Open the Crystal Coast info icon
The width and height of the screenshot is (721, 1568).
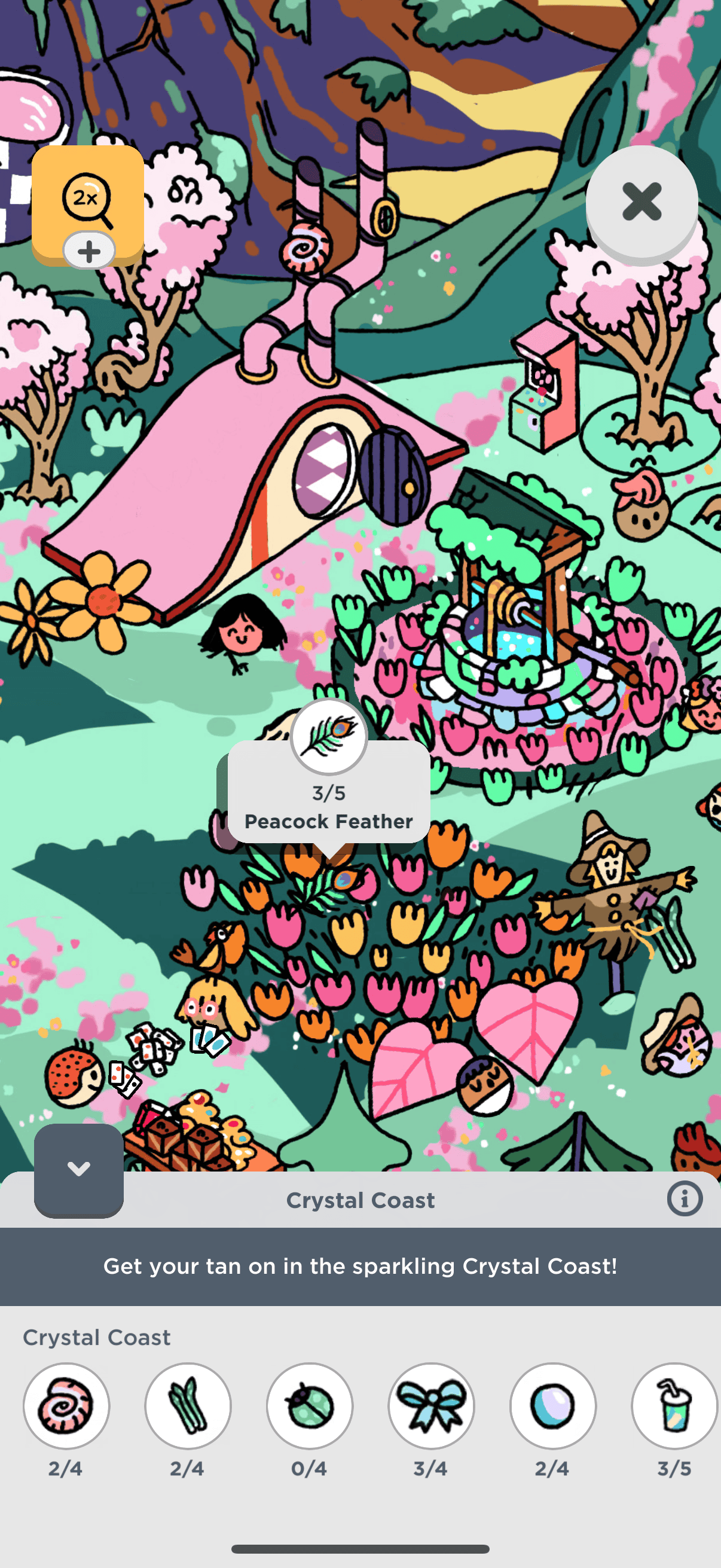coord(685,1199)
